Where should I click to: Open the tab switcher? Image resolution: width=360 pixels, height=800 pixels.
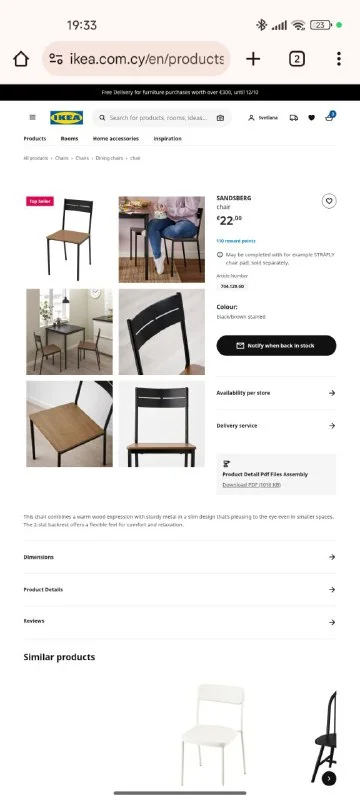point(297,59)
